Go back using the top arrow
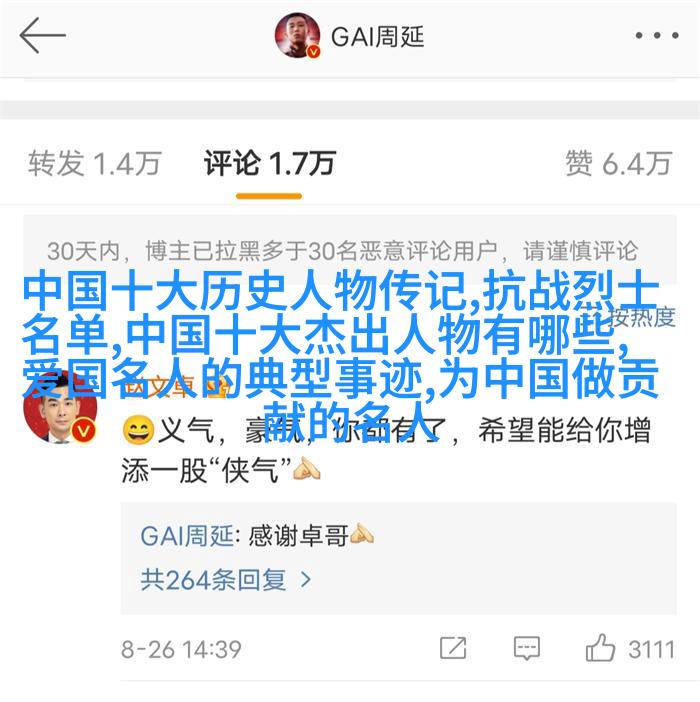The width and height of the screenshot is (700, 702). pyautogui.click(x=42, y=38)
